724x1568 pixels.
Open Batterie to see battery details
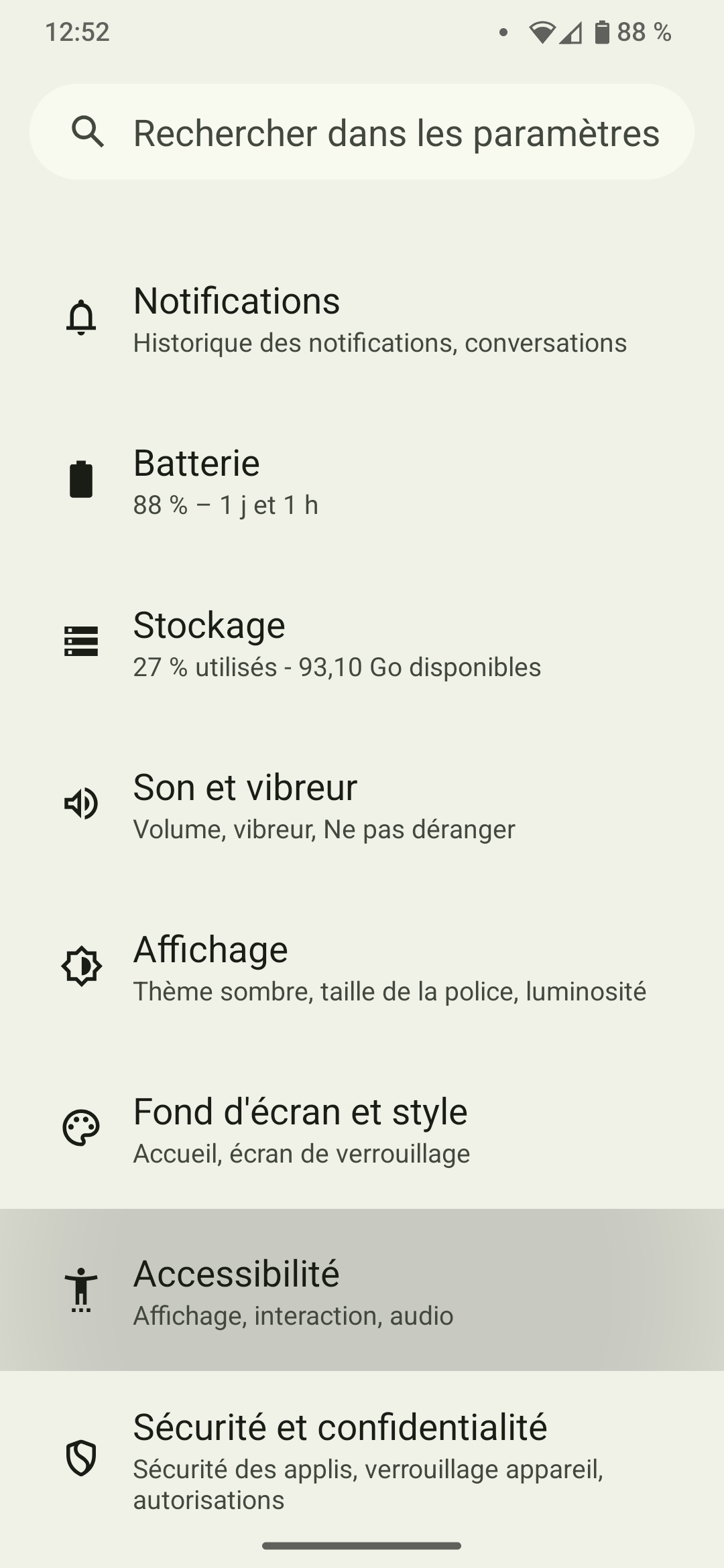click(x=362, y=481)
